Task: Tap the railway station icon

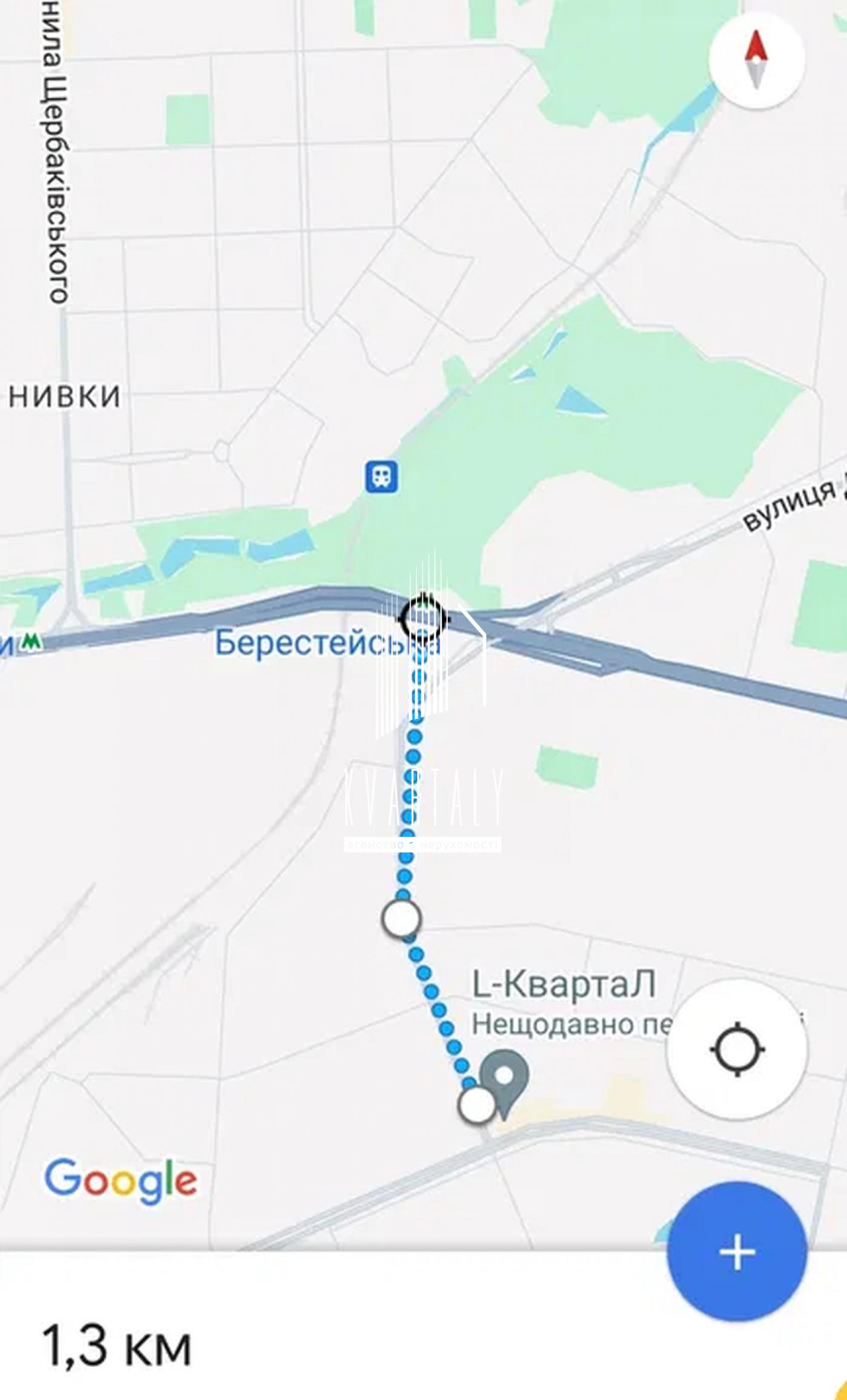Action: 382,477
